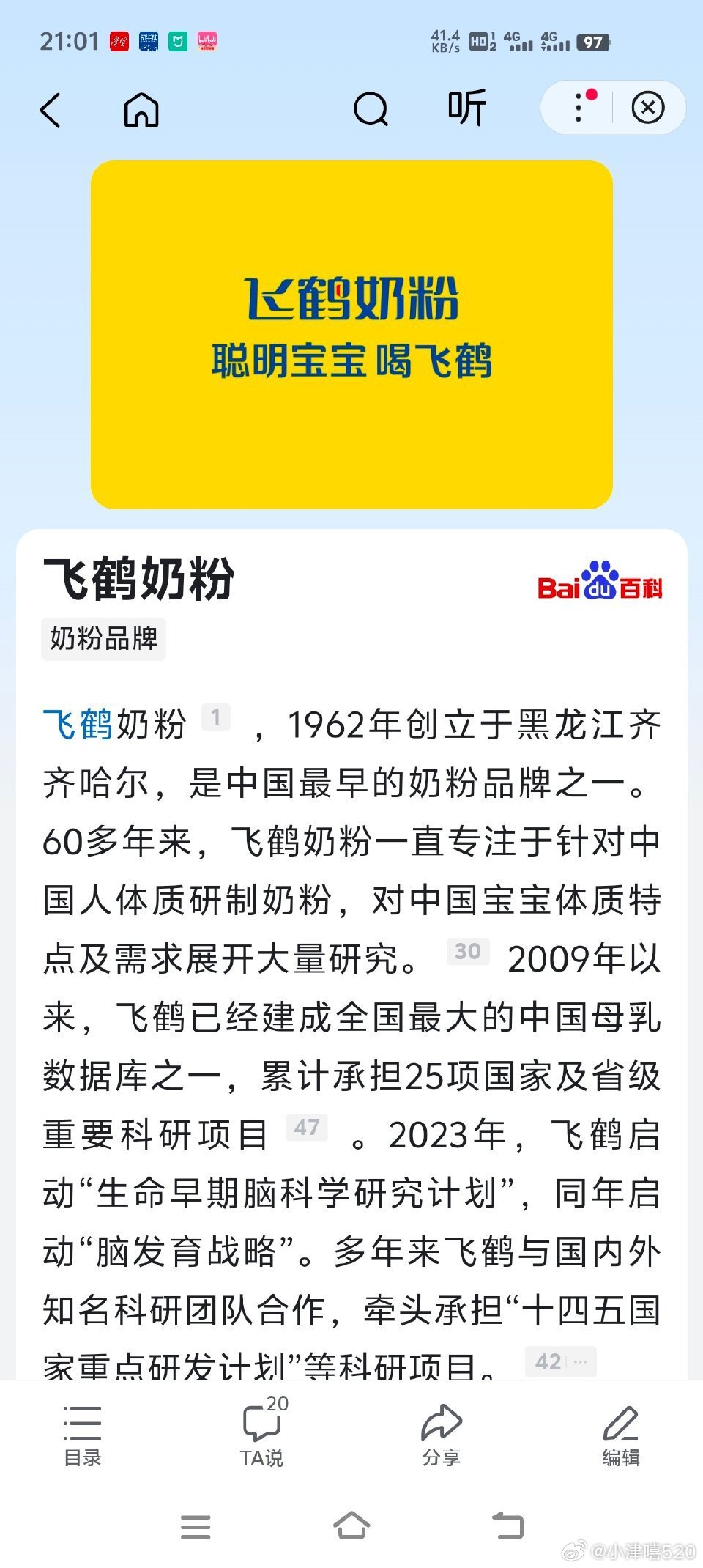
Task: Open reference footnote 1
Action: tap(215, 717)
